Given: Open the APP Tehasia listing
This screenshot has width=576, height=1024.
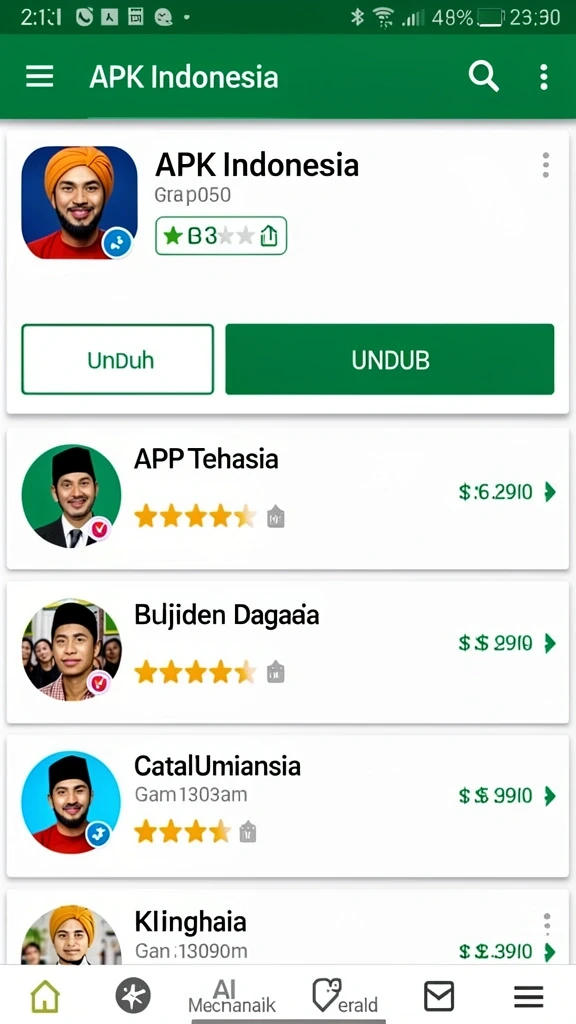Looking at the screenshot, I should (x=288, y=499).
